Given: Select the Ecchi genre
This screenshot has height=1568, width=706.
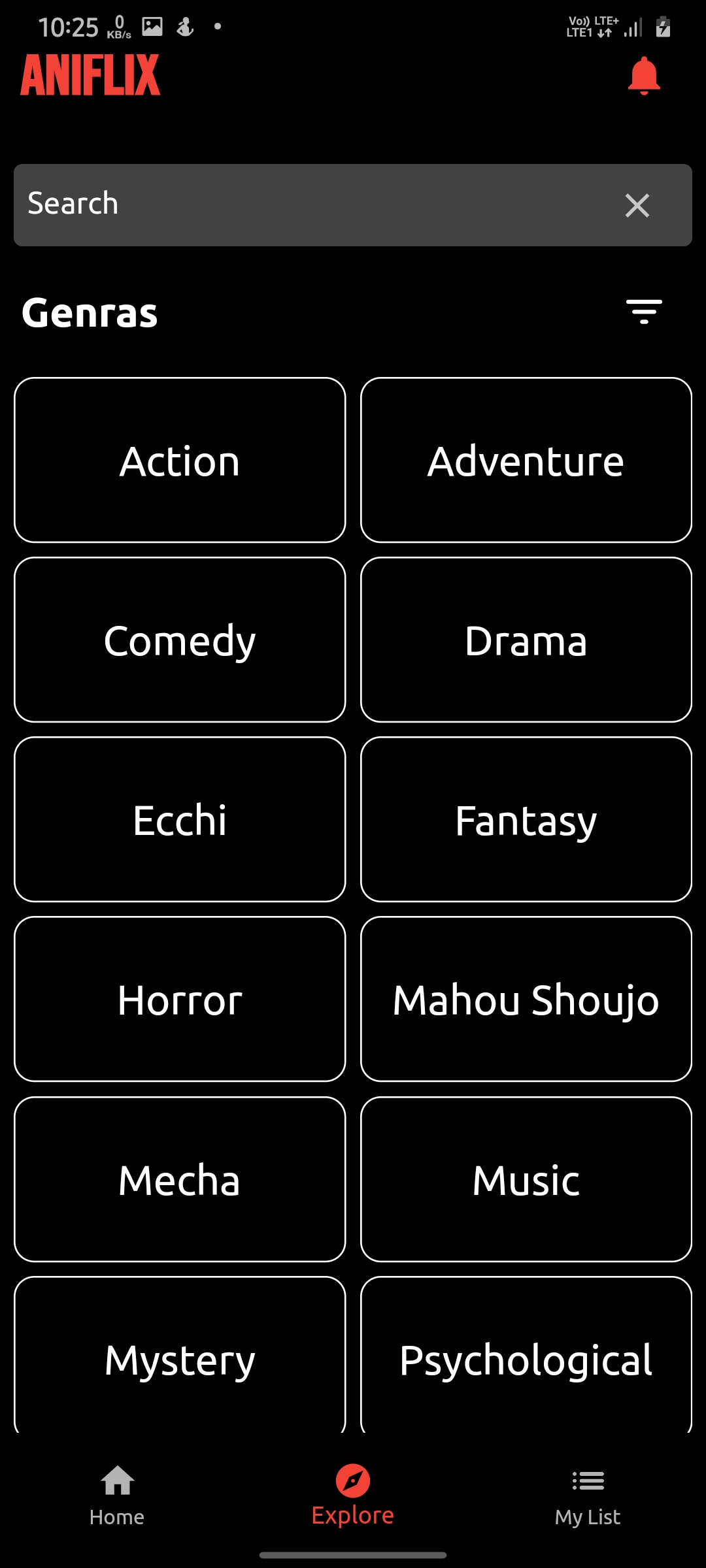Looking at the screenshot, I should click(180, 819).
